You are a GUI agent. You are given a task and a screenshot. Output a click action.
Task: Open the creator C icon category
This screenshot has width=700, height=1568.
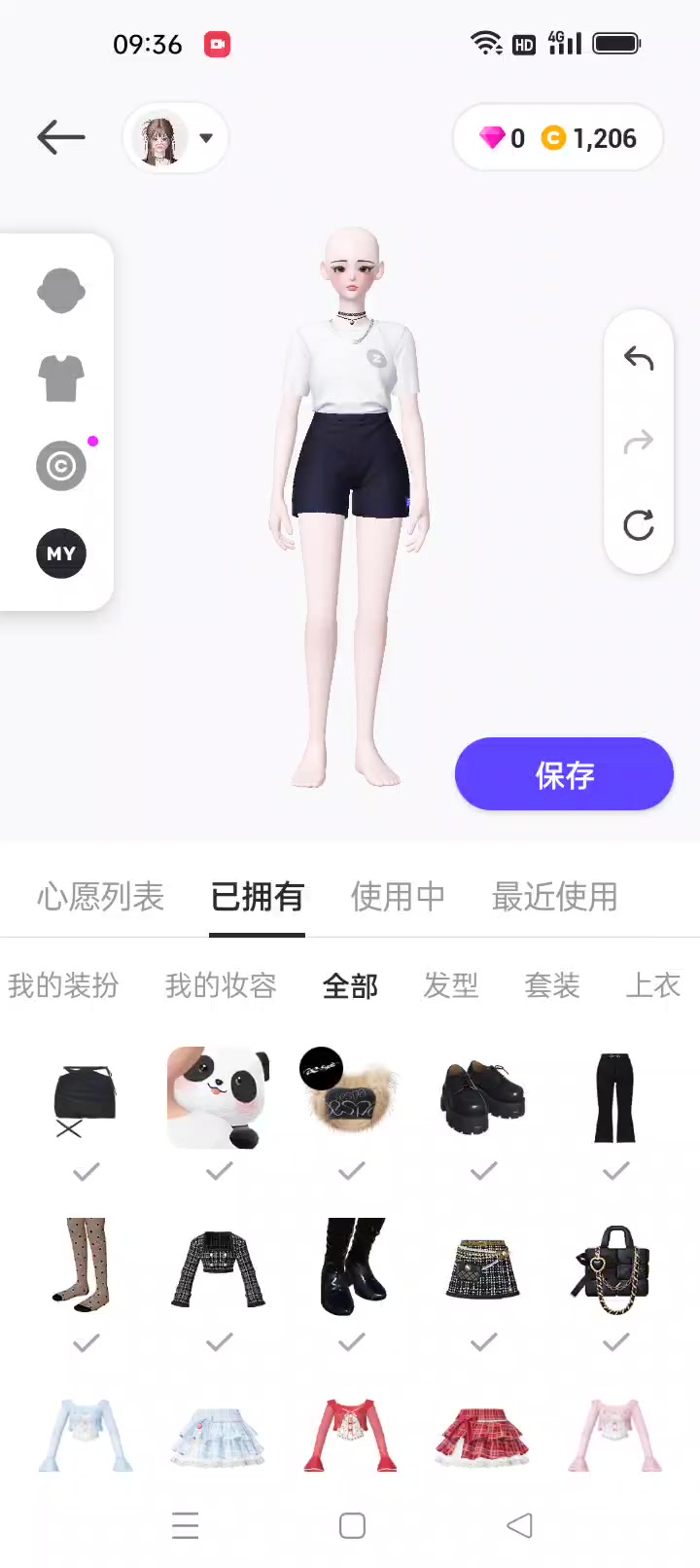coord(61,466)
